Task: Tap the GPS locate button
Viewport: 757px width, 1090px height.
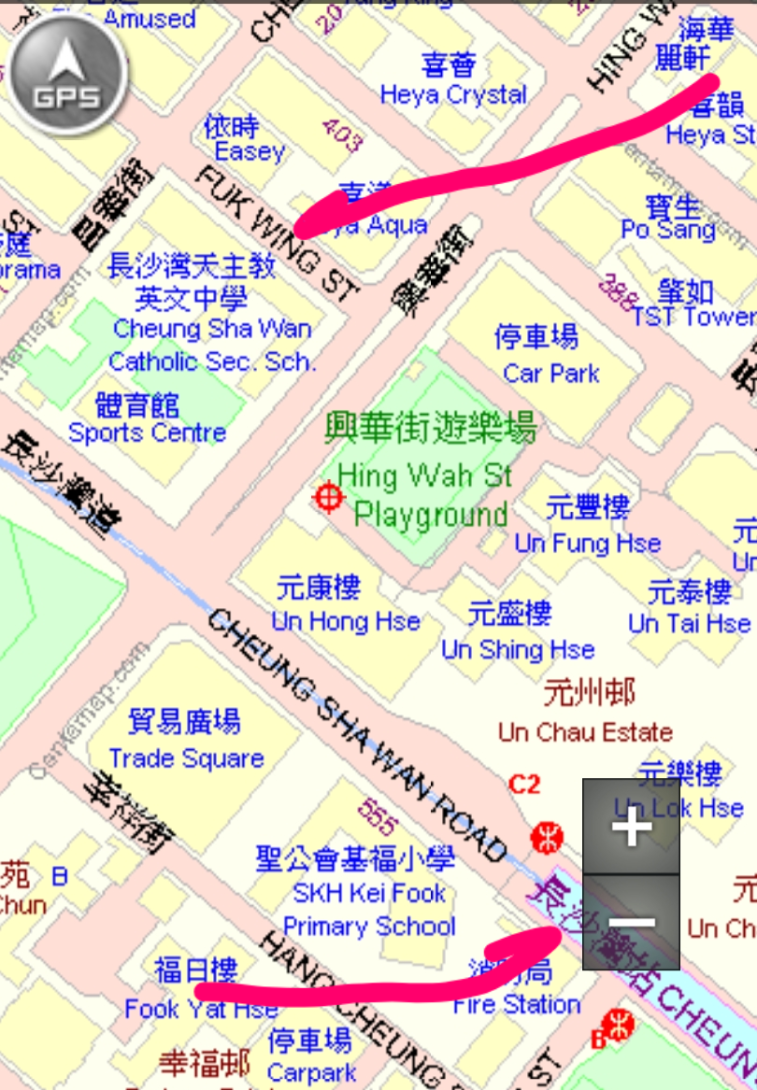Action: pos(67,76)
